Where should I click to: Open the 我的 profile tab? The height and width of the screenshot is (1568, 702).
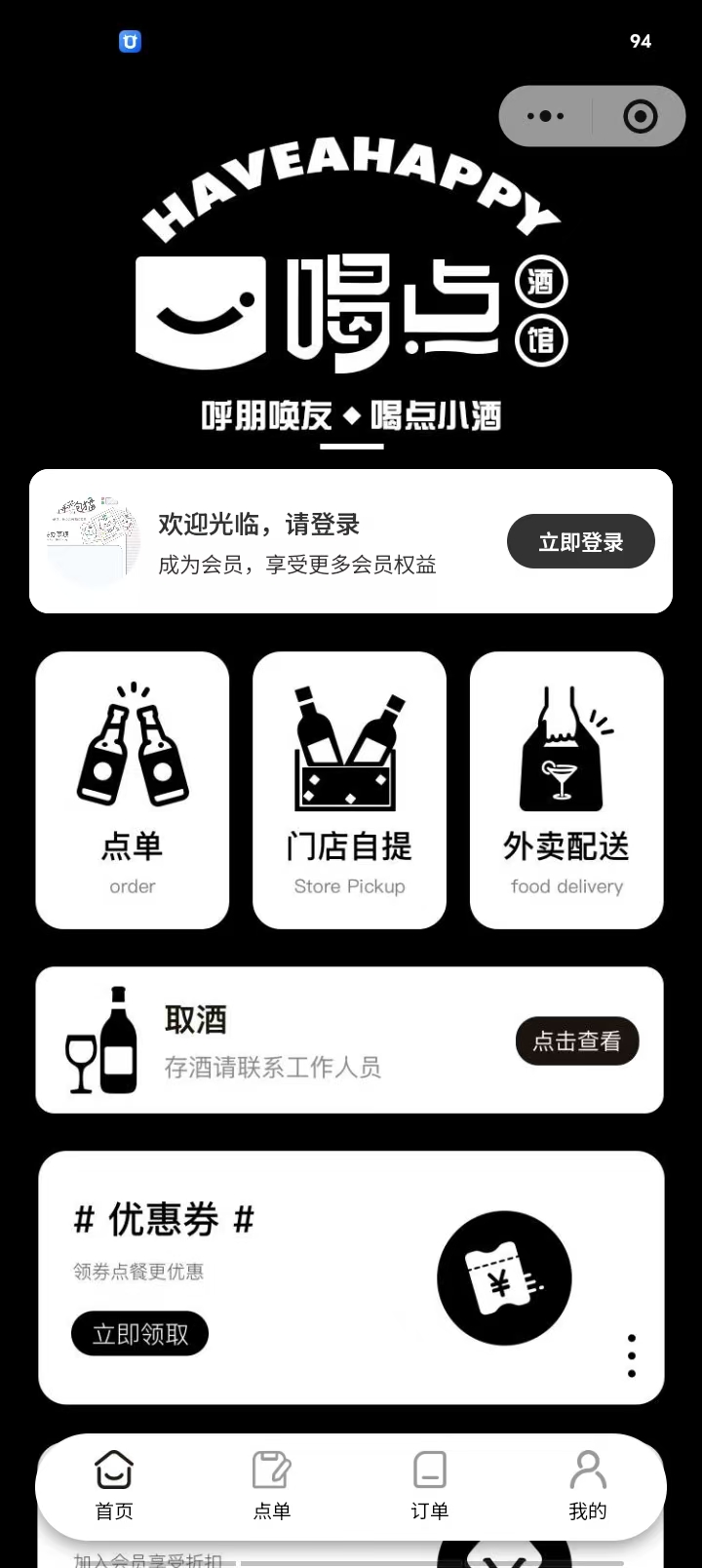[x=588, y=1486]
